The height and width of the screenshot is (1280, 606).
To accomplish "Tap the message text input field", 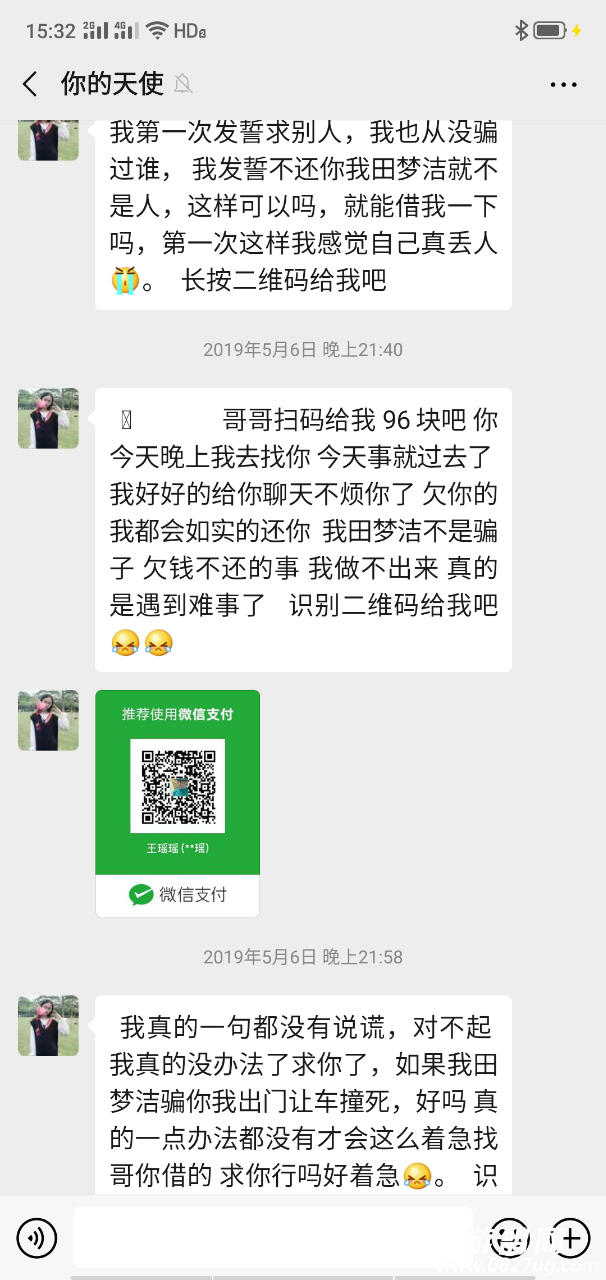I will point(272,1238).
